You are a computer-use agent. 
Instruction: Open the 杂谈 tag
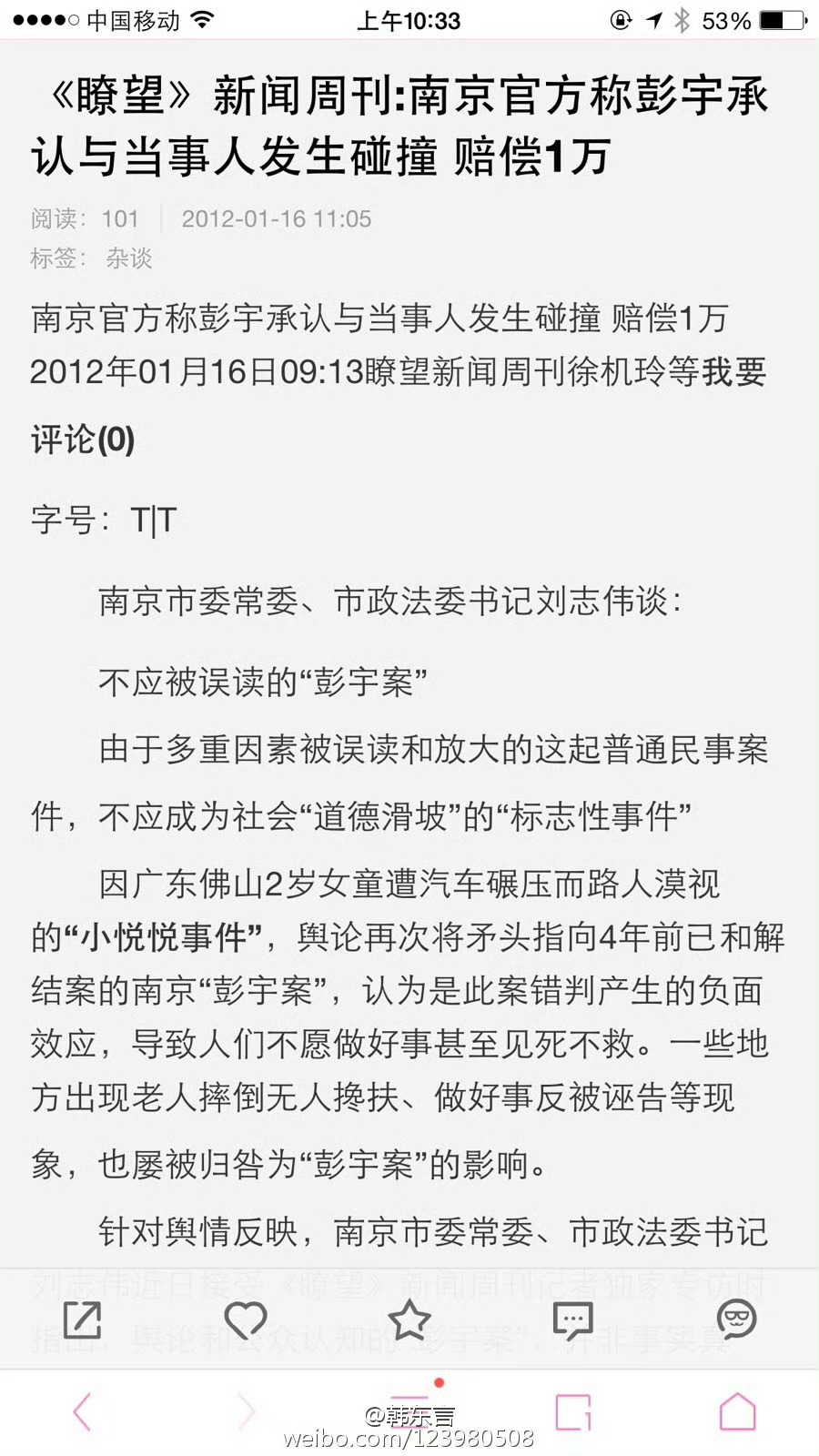pos(129,258)
